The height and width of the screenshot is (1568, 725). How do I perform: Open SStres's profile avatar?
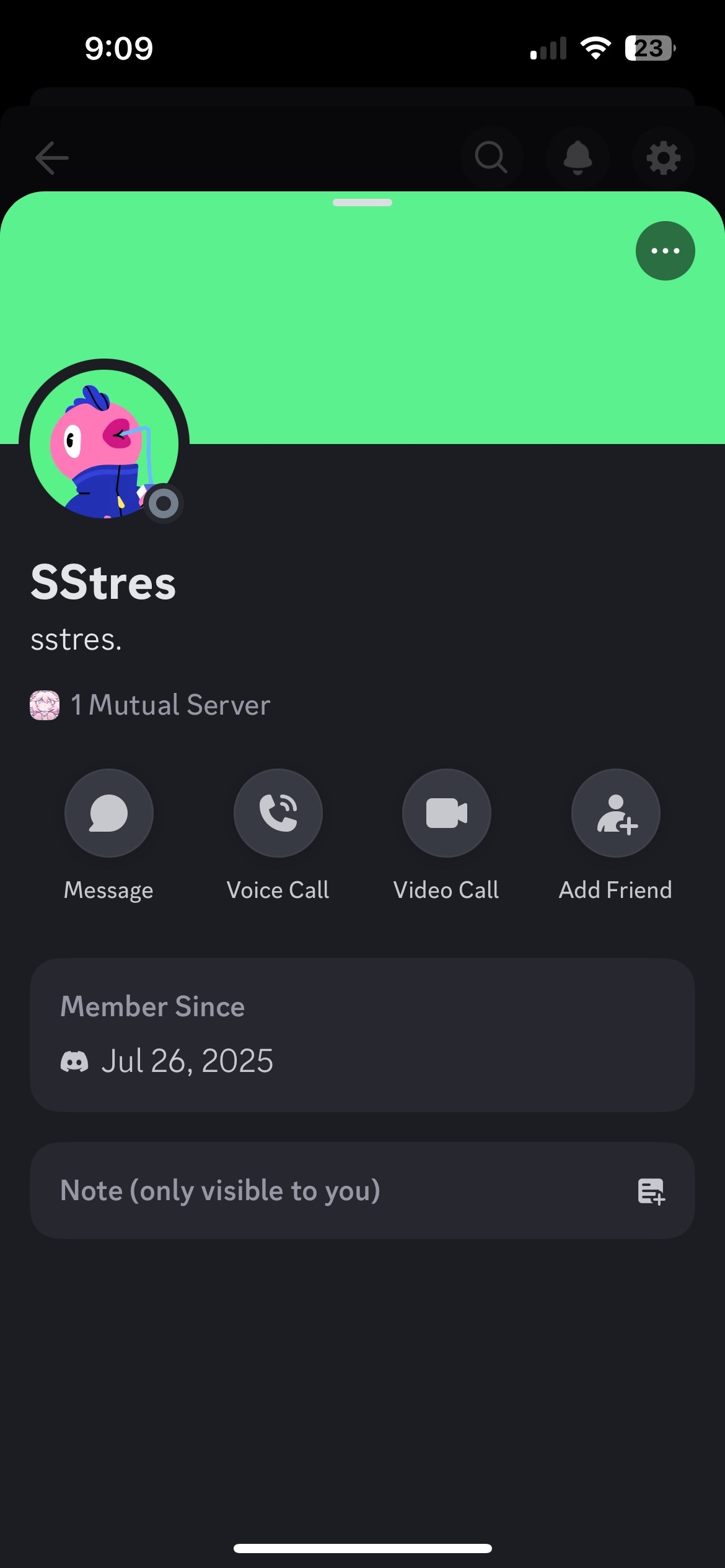point(104,444)
